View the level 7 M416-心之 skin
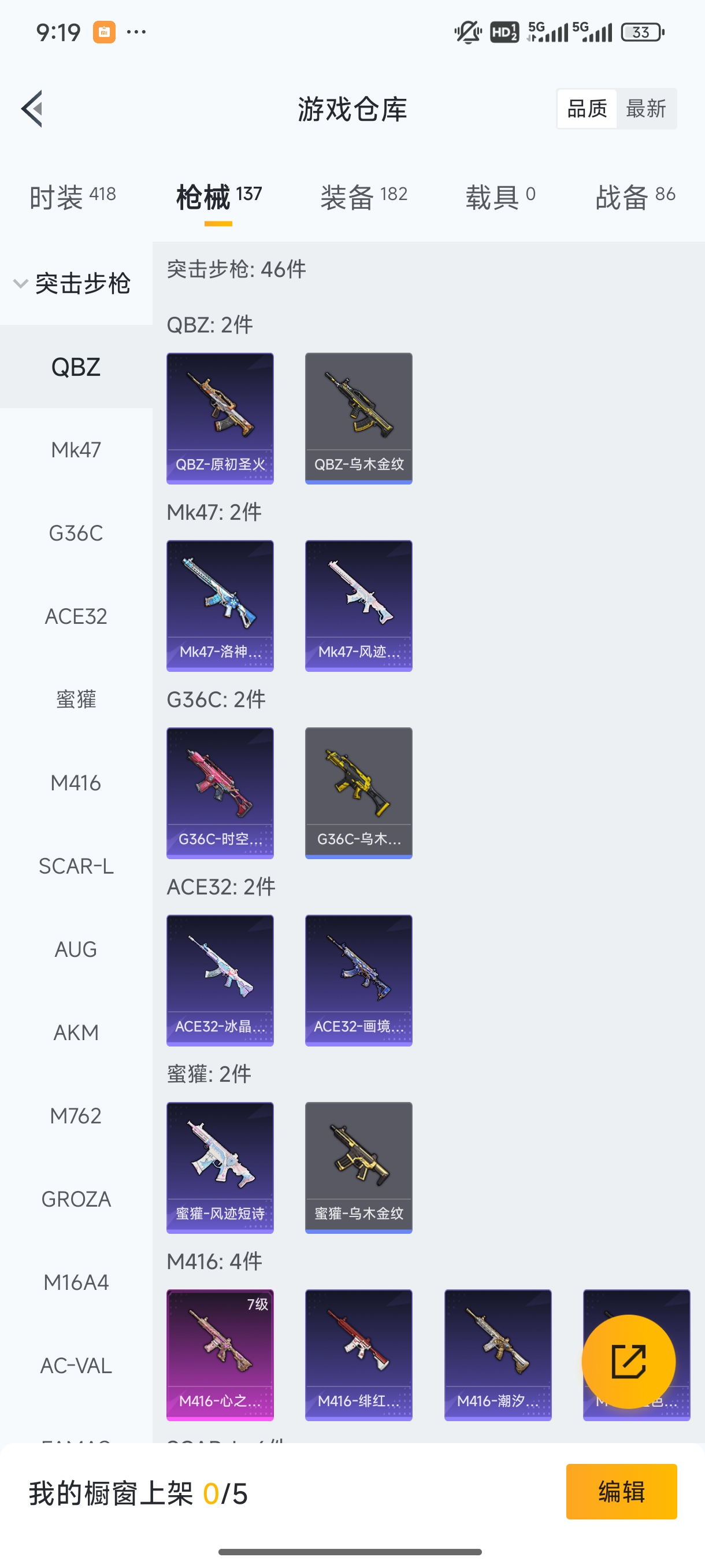The height and width of the screenshot is (1568, 705). coord(220,1354)
